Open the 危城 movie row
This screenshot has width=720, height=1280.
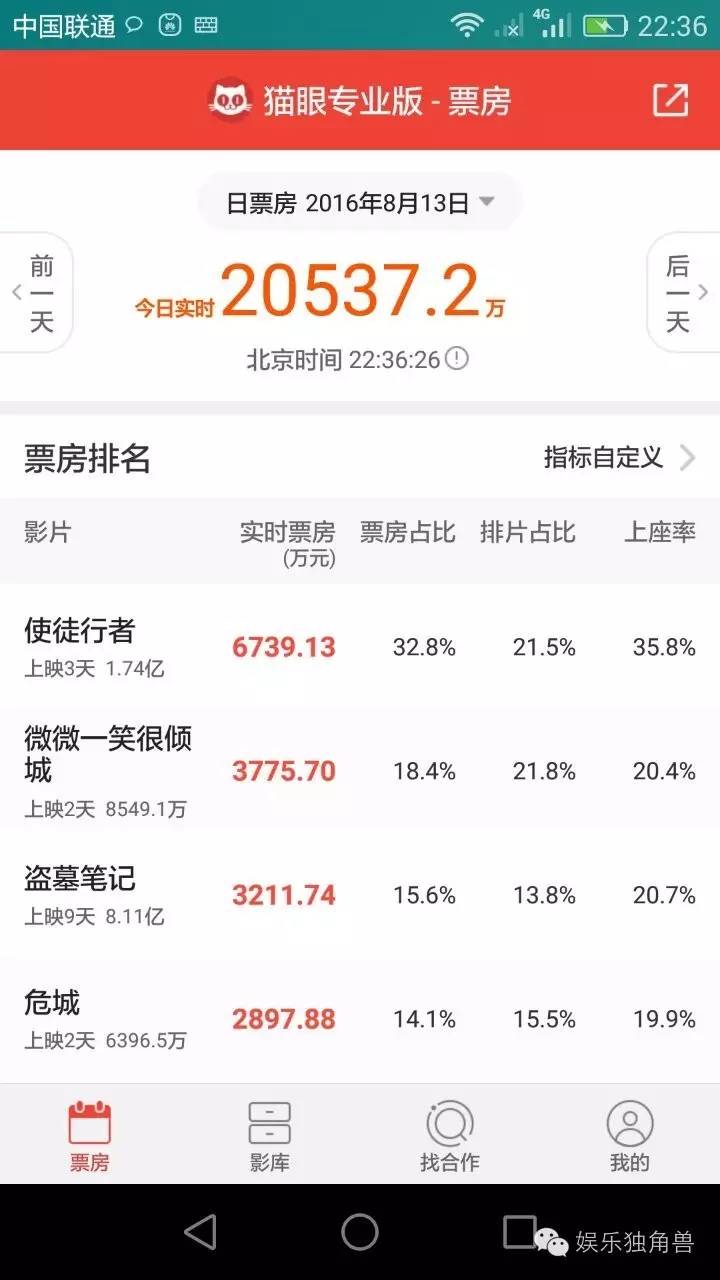(x=360, y=1018)
